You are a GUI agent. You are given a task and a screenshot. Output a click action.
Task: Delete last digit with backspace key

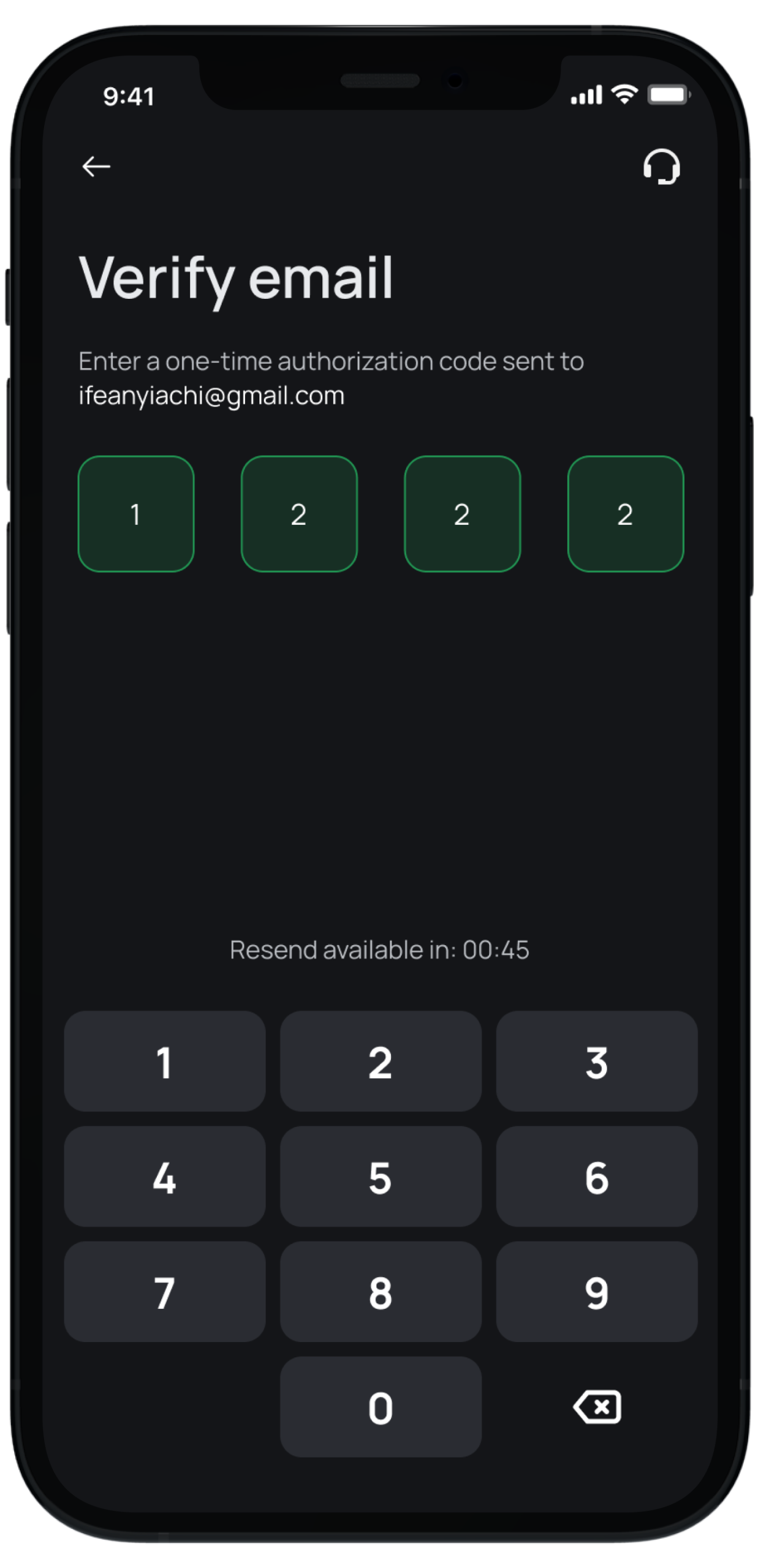tap(597, 1407)
